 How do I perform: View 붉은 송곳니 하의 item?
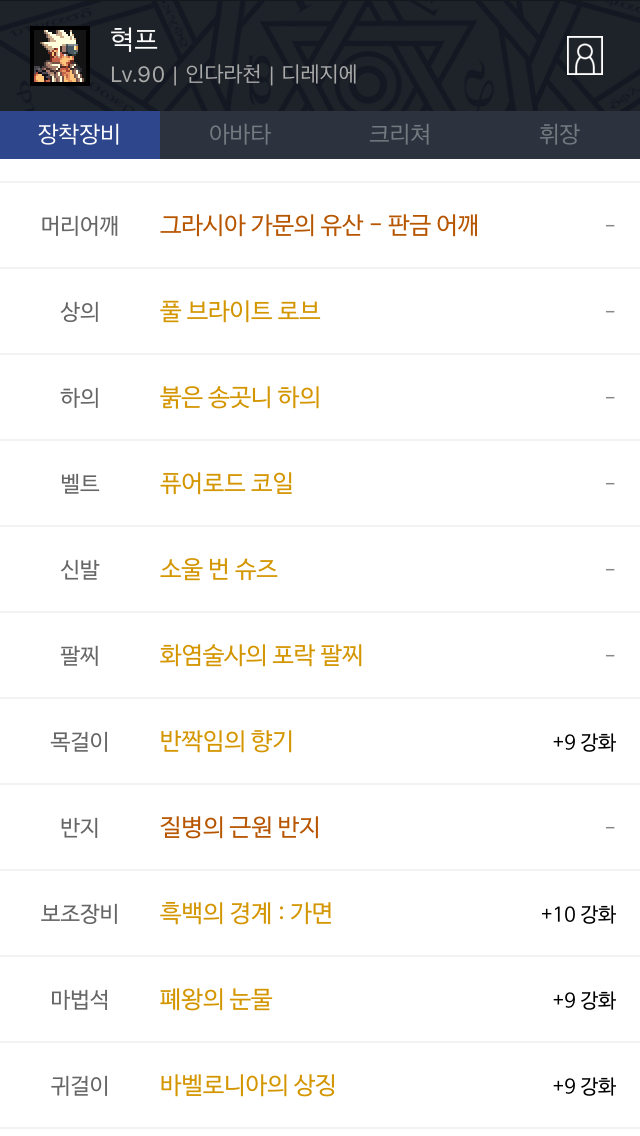(x=240, y=397)
